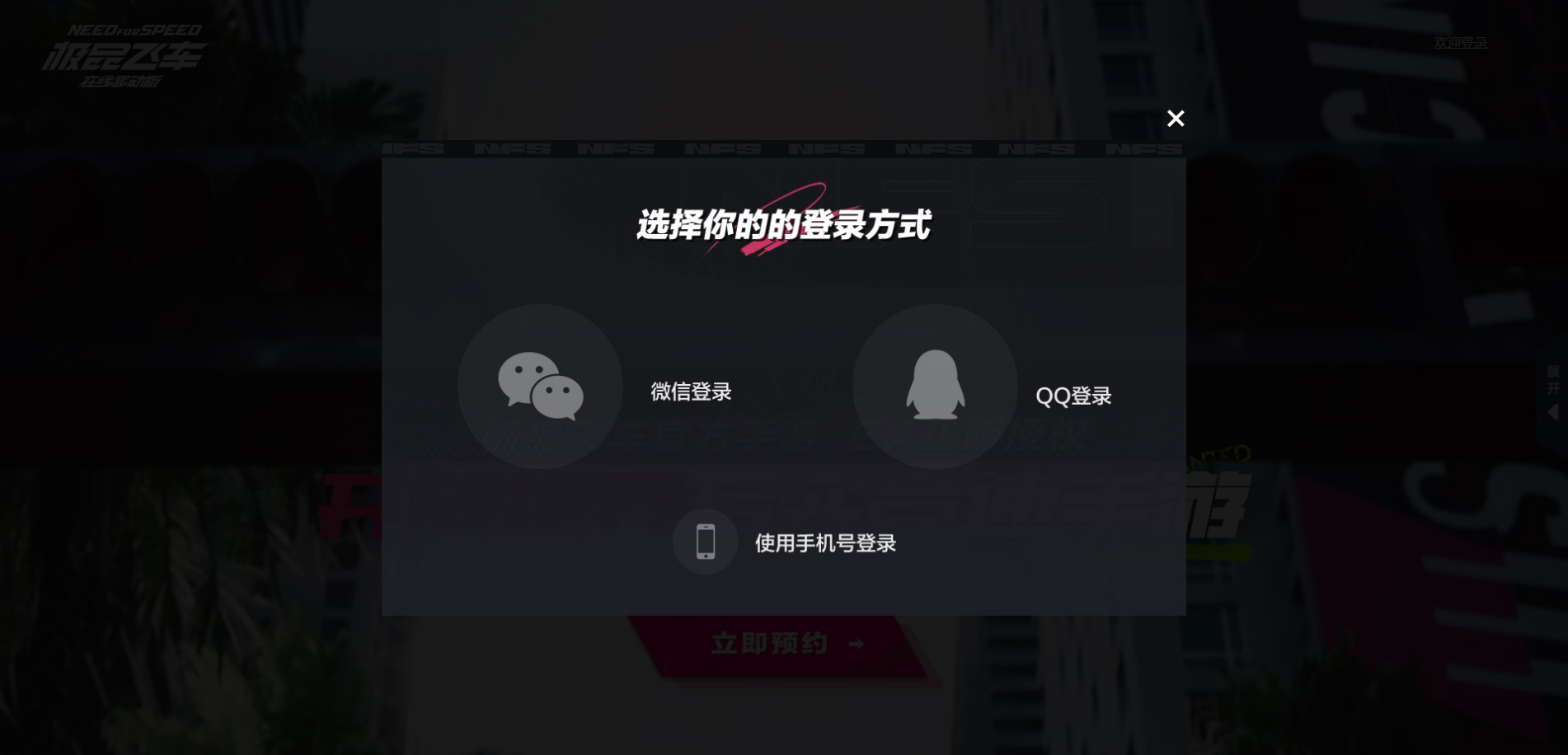Choose WeChat login (微信登录)
This screenshot has width=1568, height=755.
[x=541, y=387]
